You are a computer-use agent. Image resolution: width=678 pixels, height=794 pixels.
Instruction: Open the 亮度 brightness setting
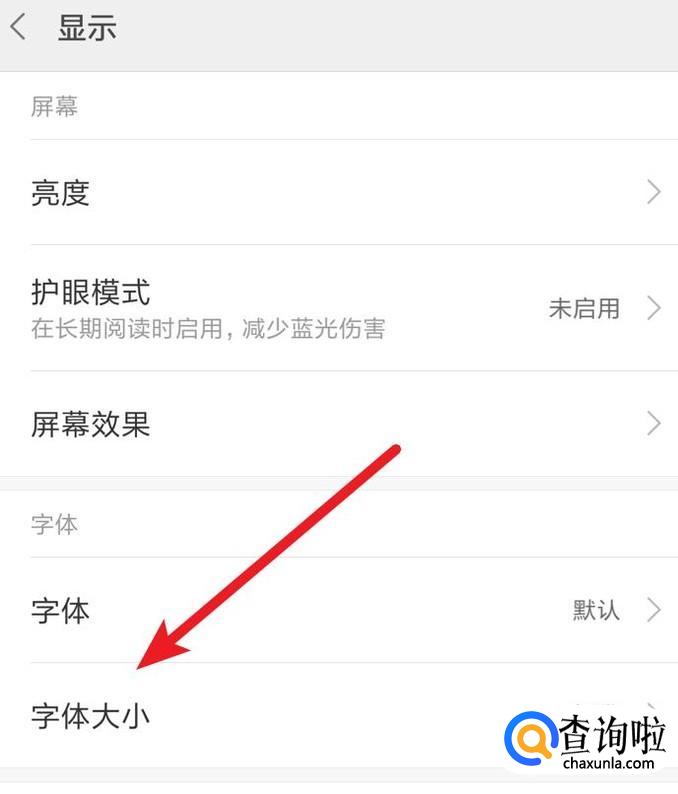[x=339, y=192]
